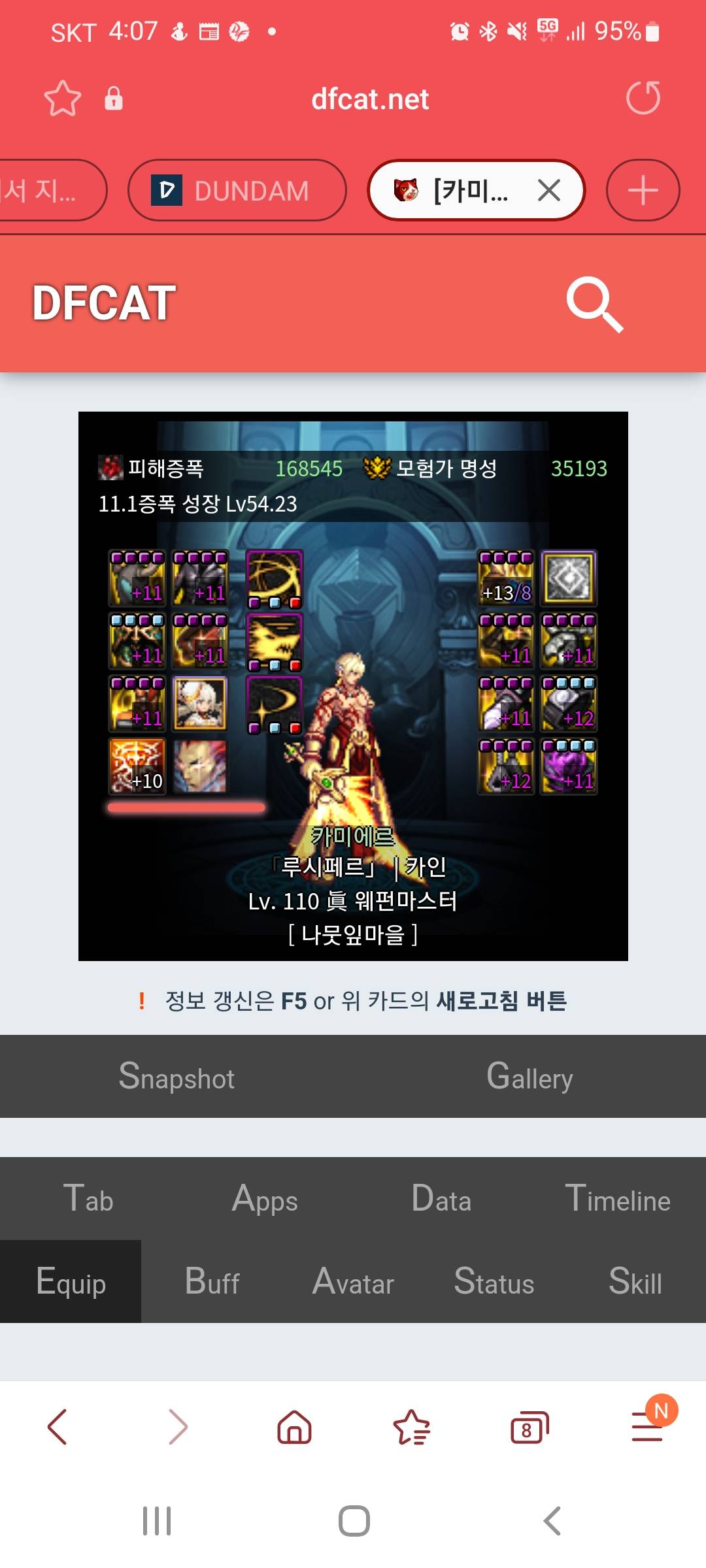Viewport: 706px width, 1568px height.
Task: Close the current [카미... tab
Action: click(x=548, y=191)
